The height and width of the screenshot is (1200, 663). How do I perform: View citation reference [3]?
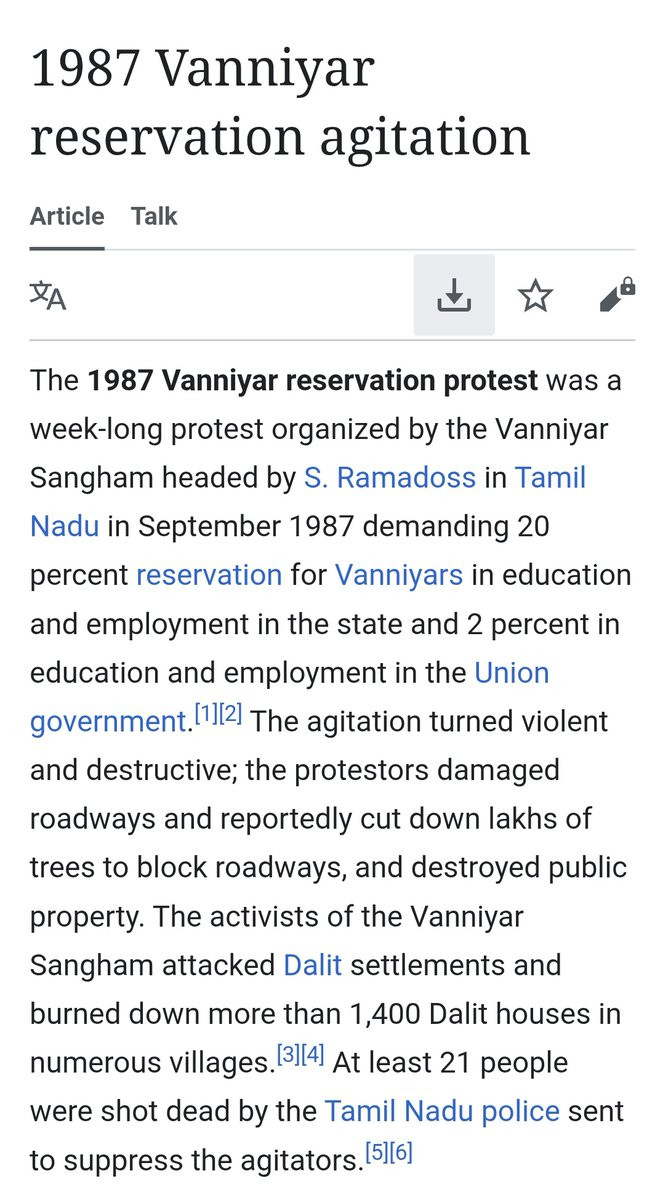(287, 1056)
